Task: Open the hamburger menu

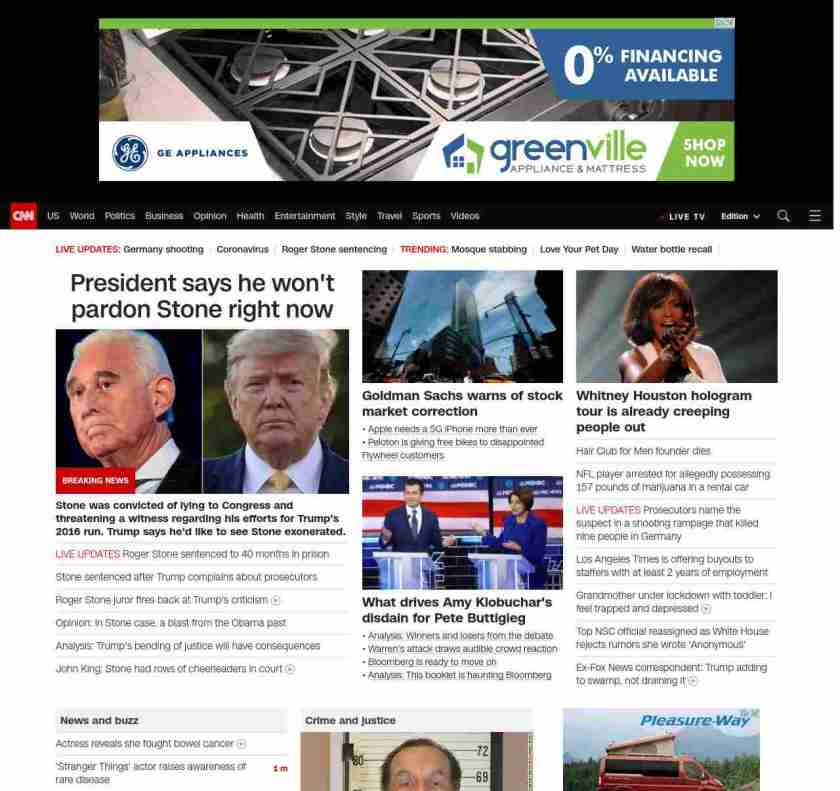Action: (814, 216)
